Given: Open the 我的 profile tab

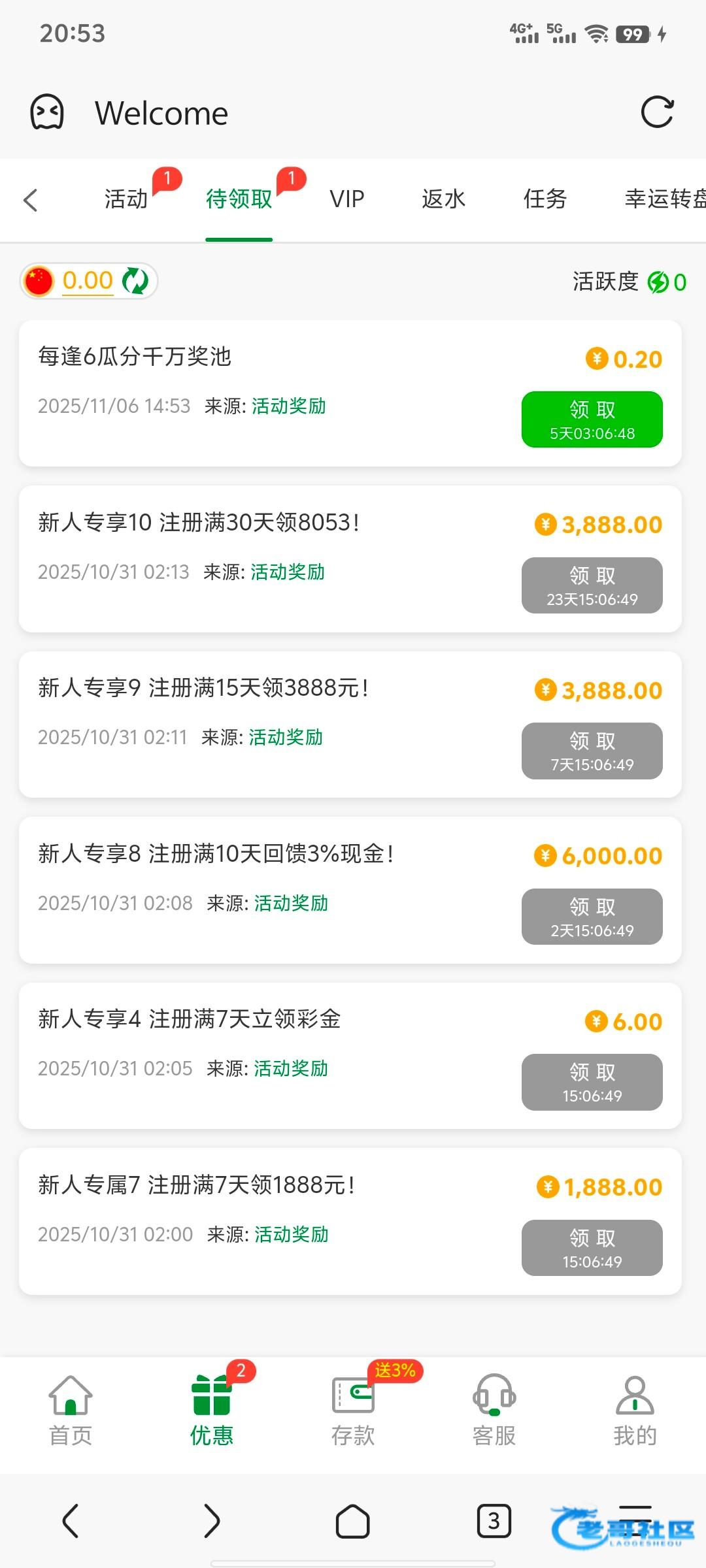Looking at the screenshot, I should pyautogui.click(x=635, y=1411).
